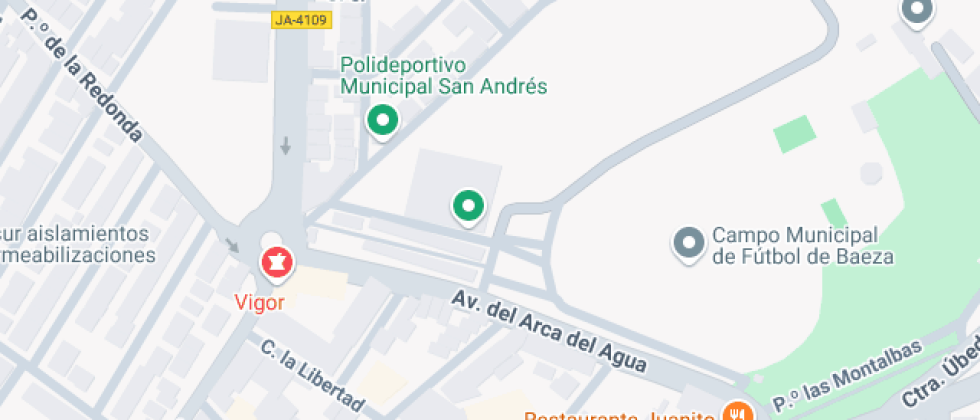Open Polideportivo Municipal San Andrés marker
Viewport: 980px width, 420px height.
point(381,121)
